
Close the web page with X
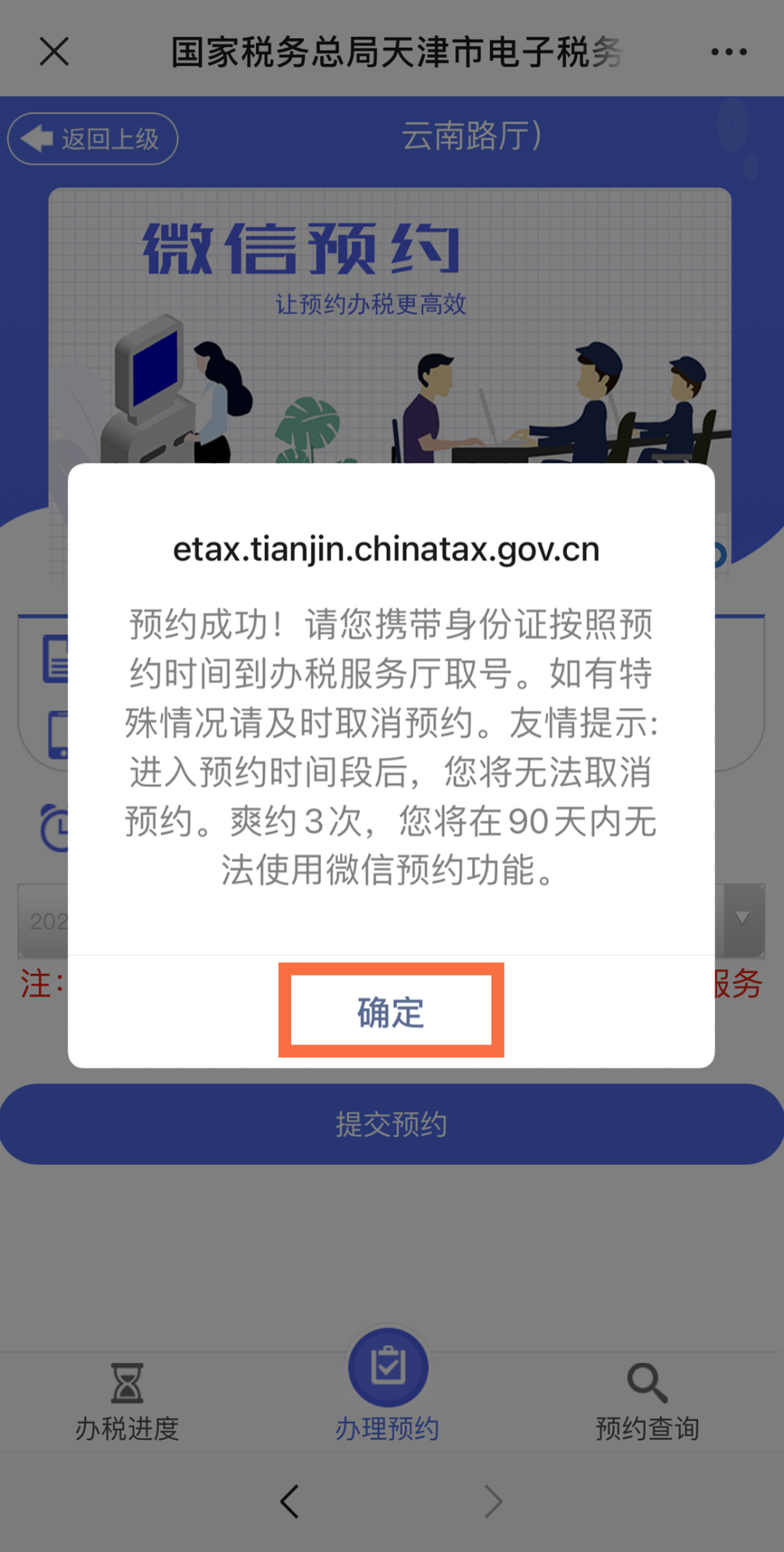coord(54,52)
